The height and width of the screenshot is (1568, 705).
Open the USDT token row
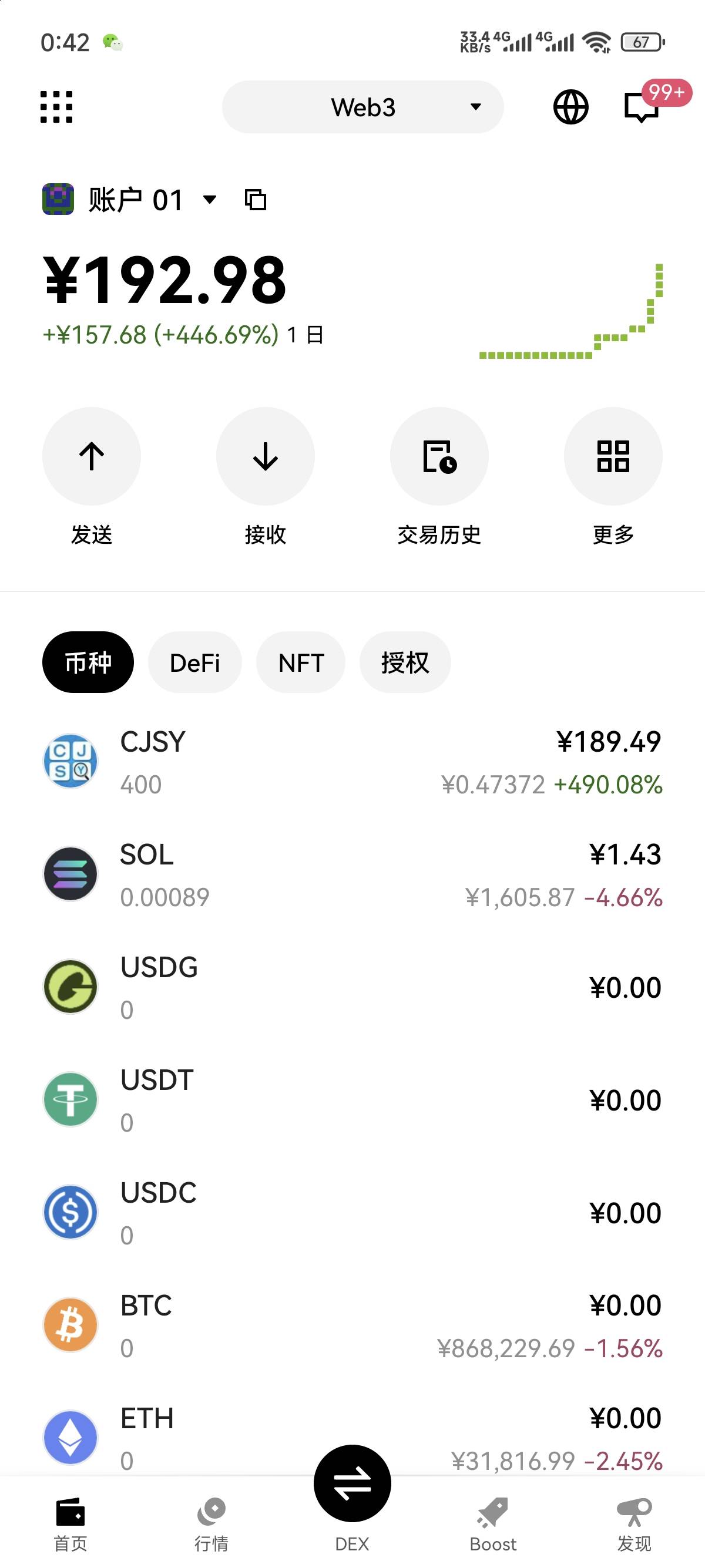[x=352, y=1100]
